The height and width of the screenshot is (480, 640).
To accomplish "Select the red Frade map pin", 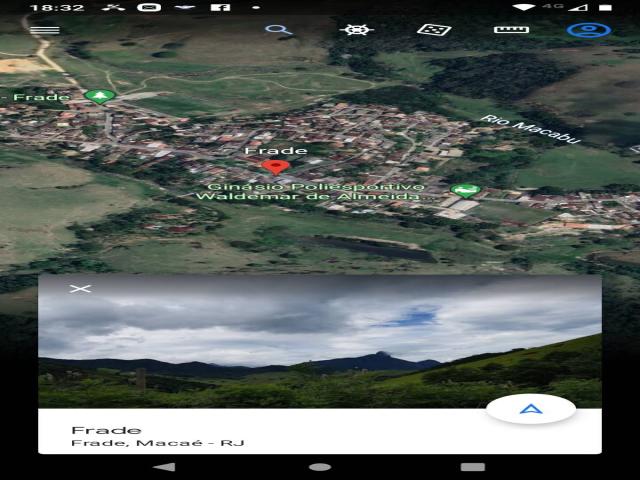I will coord(275,166).
